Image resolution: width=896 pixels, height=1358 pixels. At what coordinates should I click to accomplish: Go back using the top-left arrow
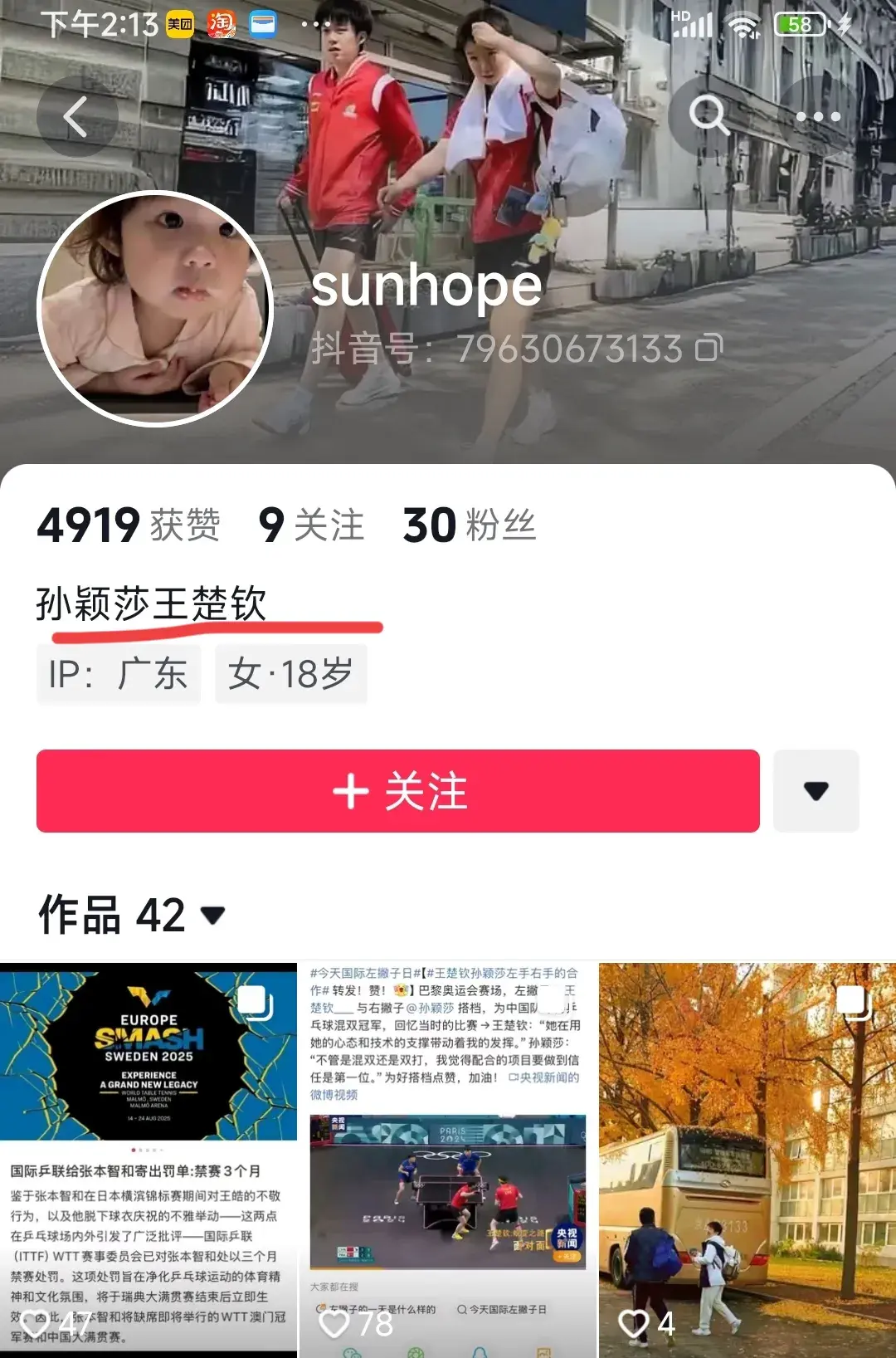tap(76, 116)
